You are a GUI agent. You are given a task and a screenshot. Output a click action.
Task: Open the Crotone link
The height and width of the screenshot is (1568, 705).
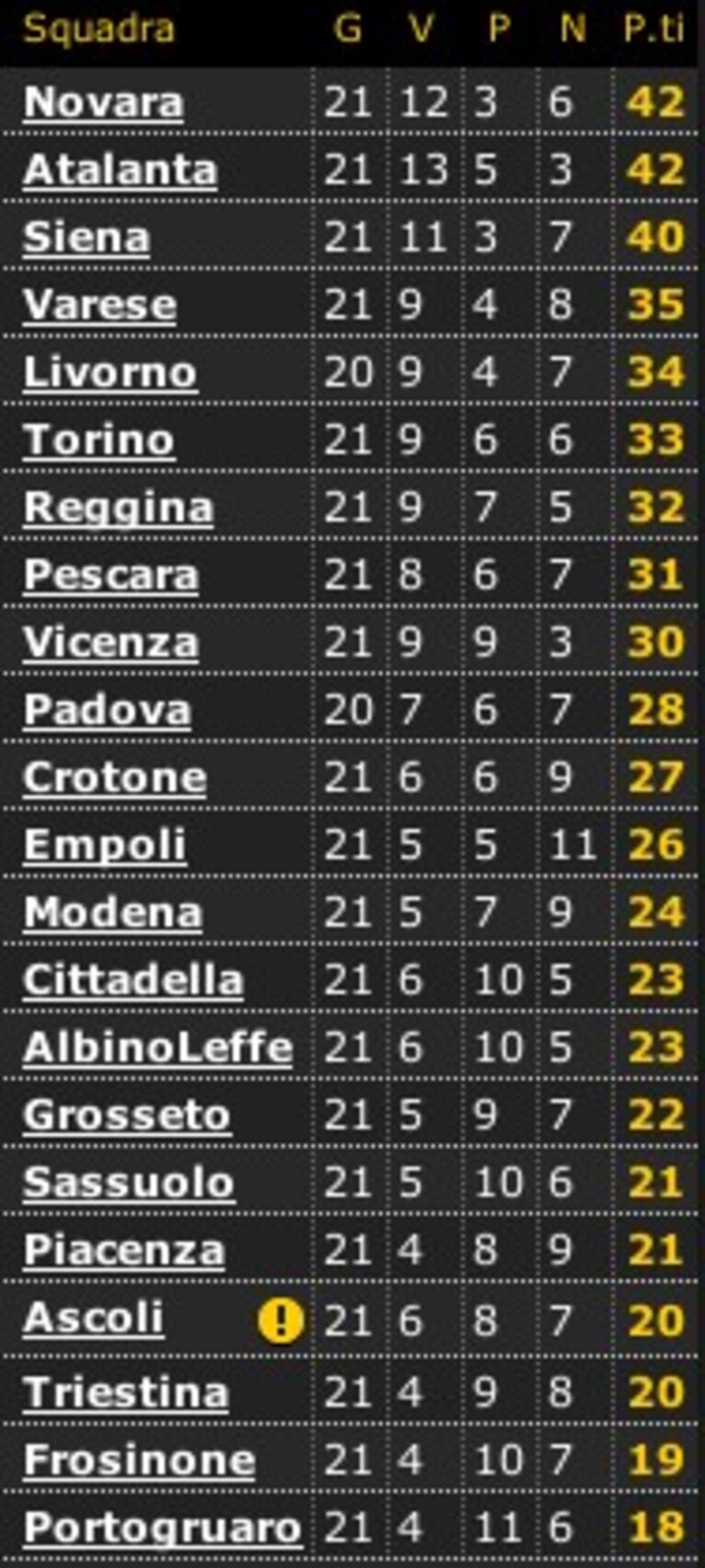(x=115, y=779)
